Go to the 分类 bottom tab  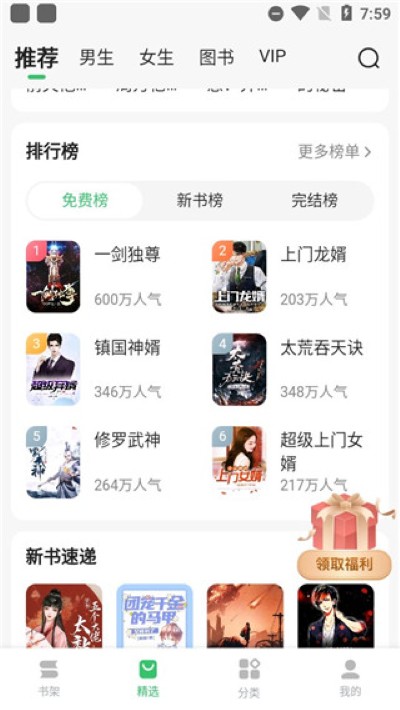tap(249, 678)
